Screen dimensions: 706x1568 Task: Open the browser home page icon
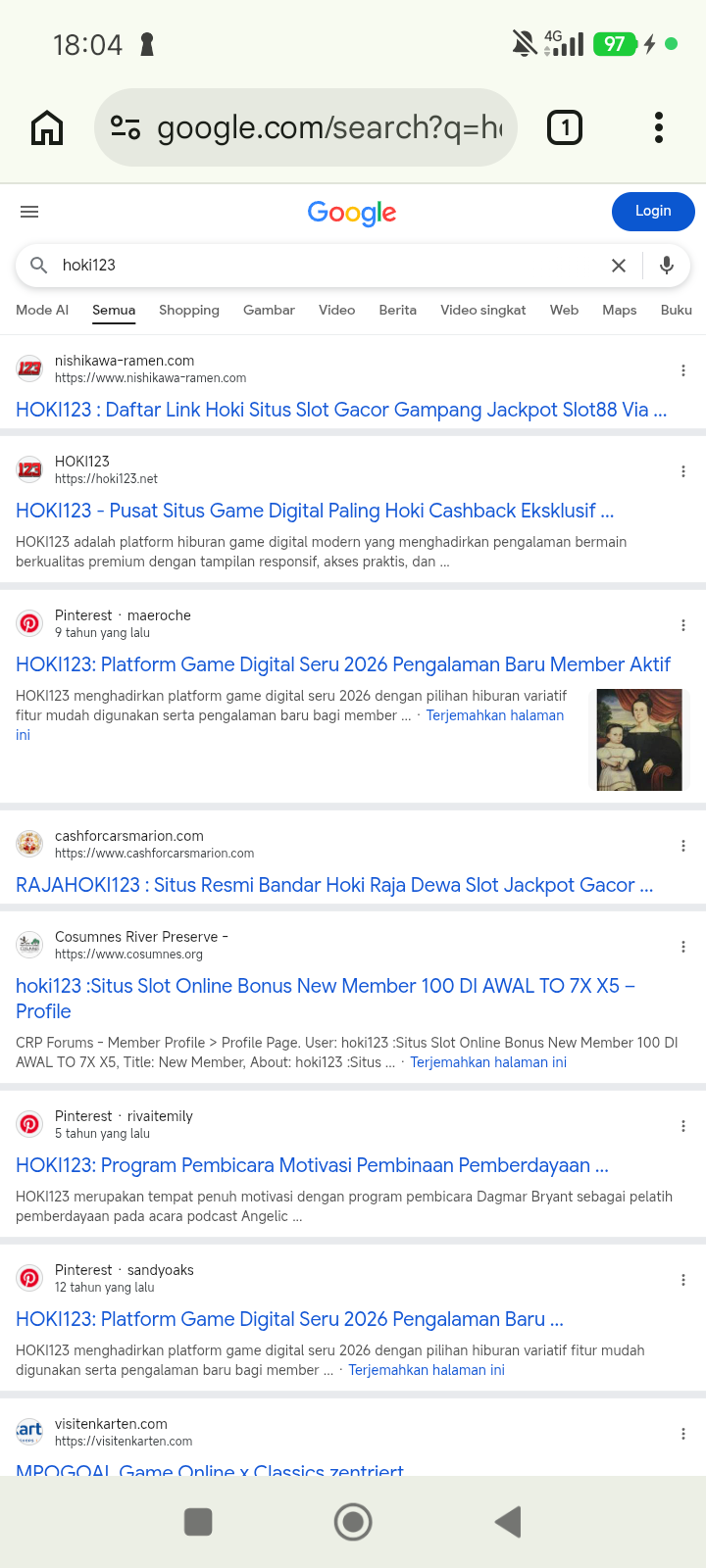[47, 127]
